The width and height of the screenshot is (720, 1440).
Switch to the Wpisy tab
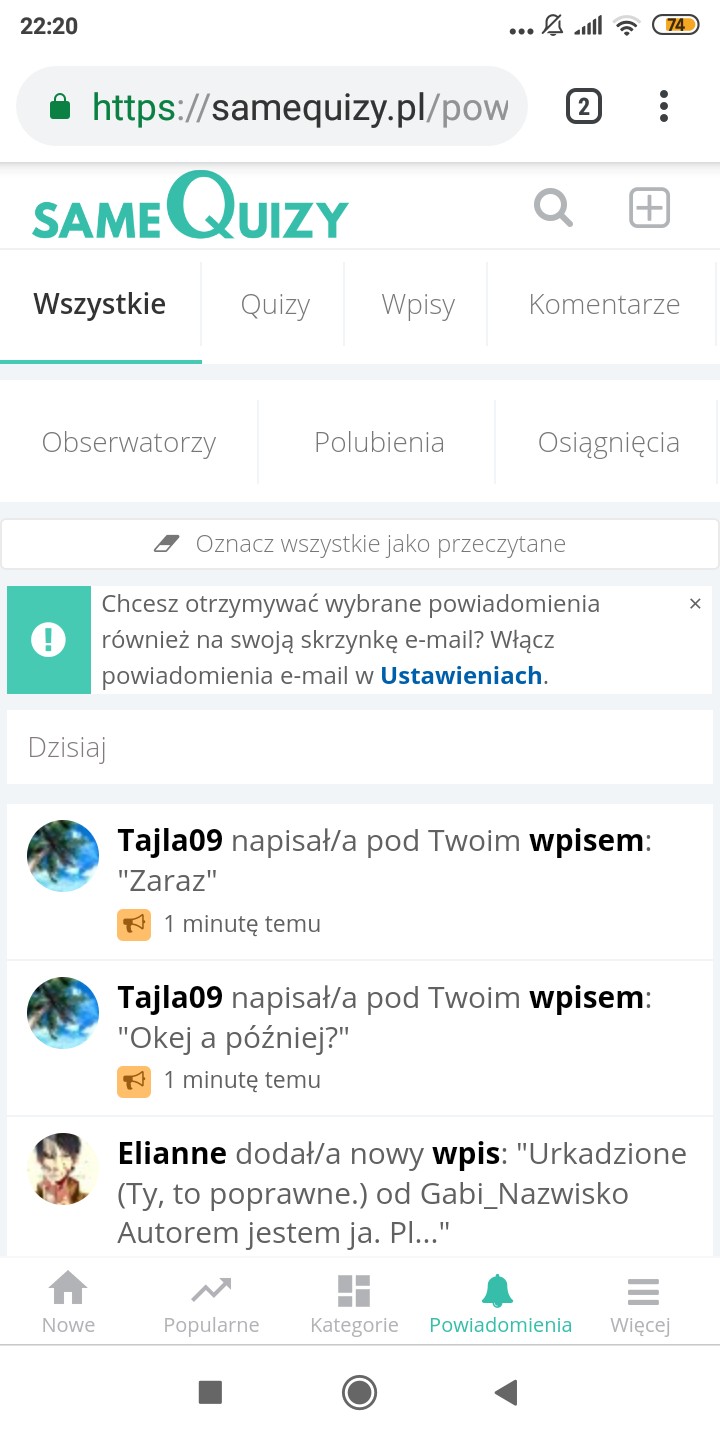(418, 304)
